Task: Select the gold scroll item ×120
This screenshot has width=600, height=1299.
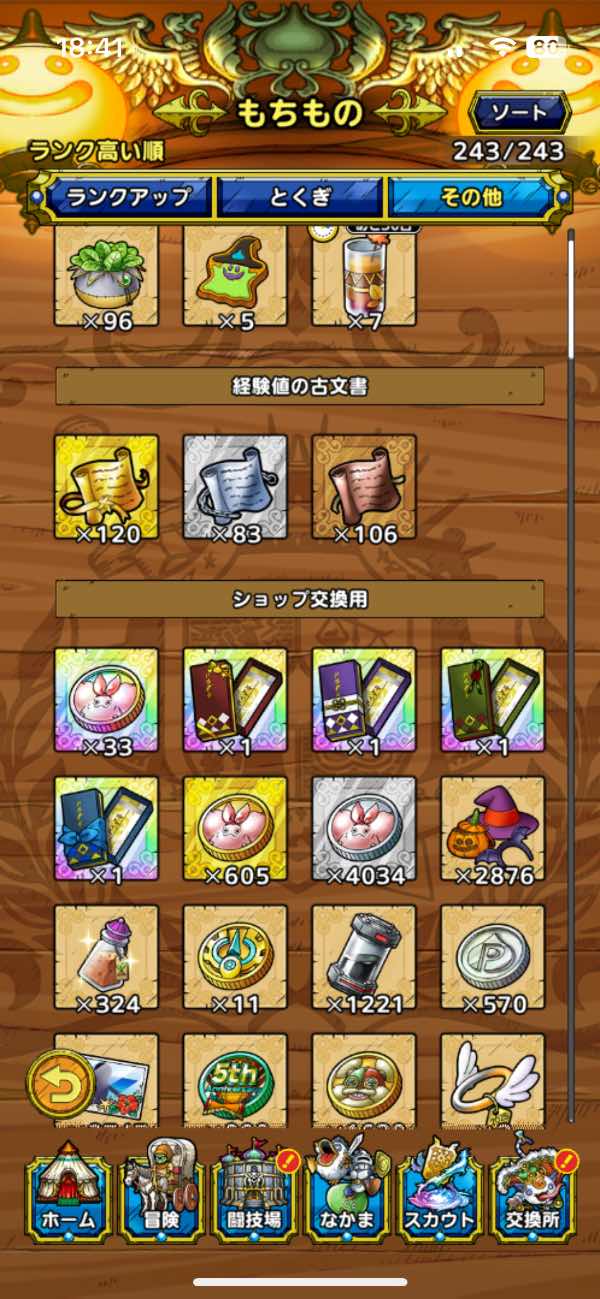Action: [x=106, y=488]
